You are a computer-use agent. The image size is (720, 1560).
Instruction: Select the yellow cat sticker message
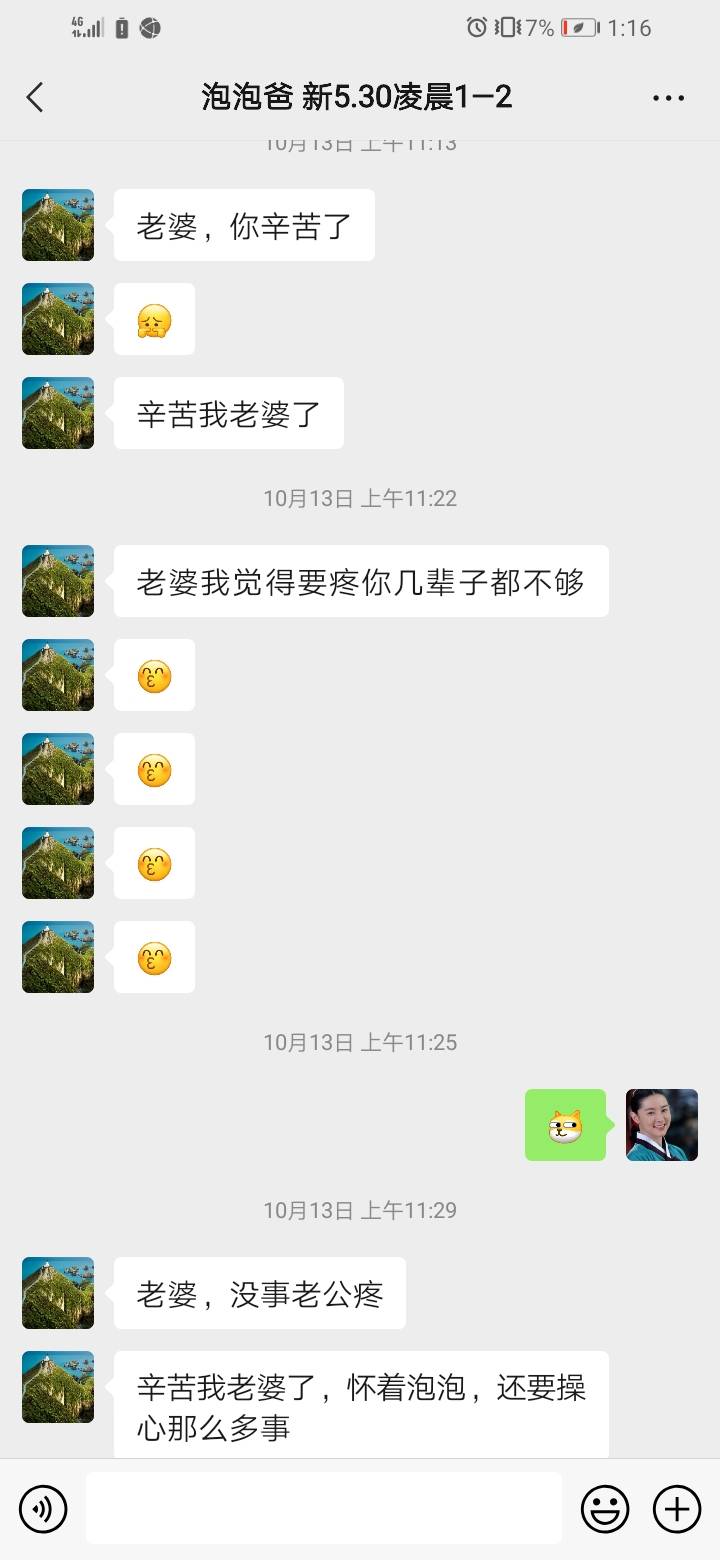click(565, 1124)
